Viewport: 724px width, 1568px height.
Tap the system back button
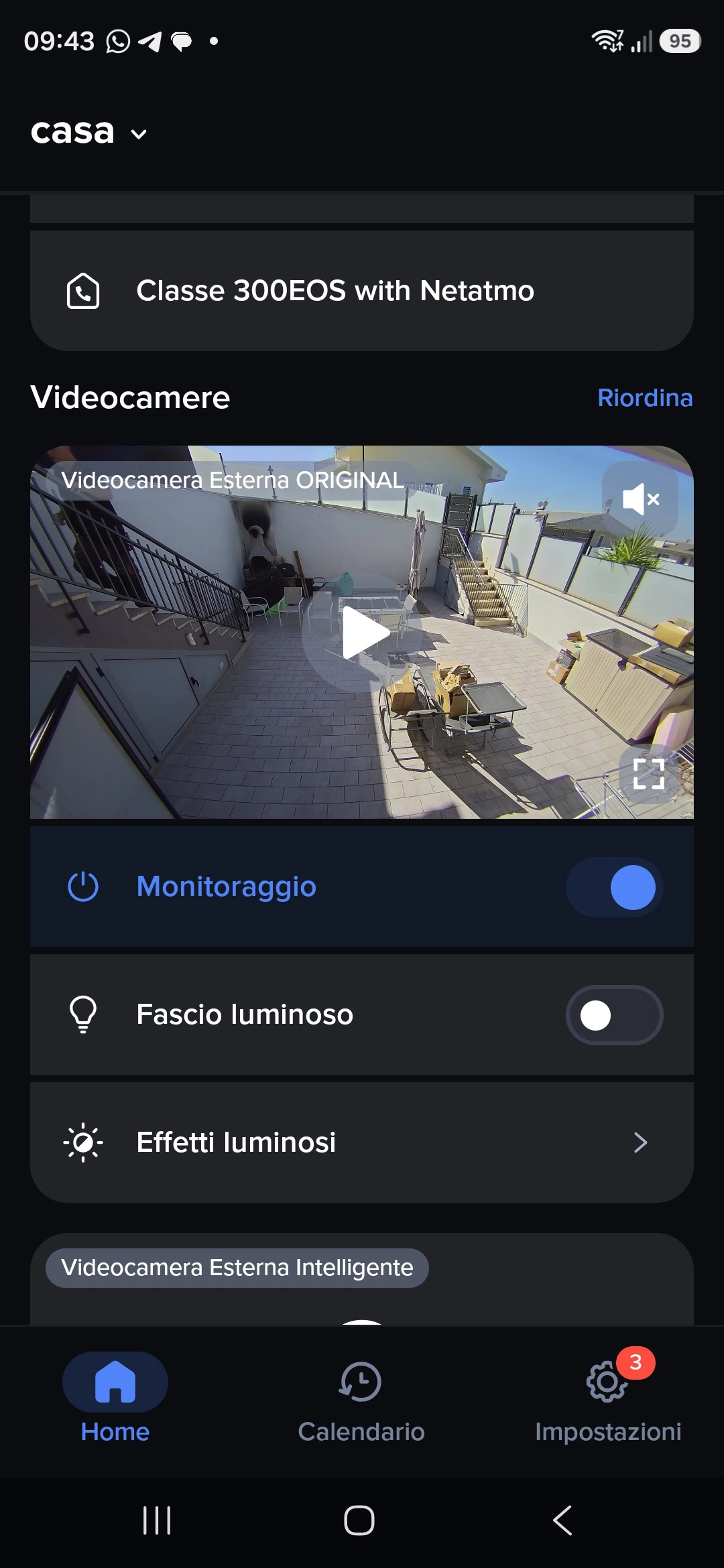[x=563, y=1520]
